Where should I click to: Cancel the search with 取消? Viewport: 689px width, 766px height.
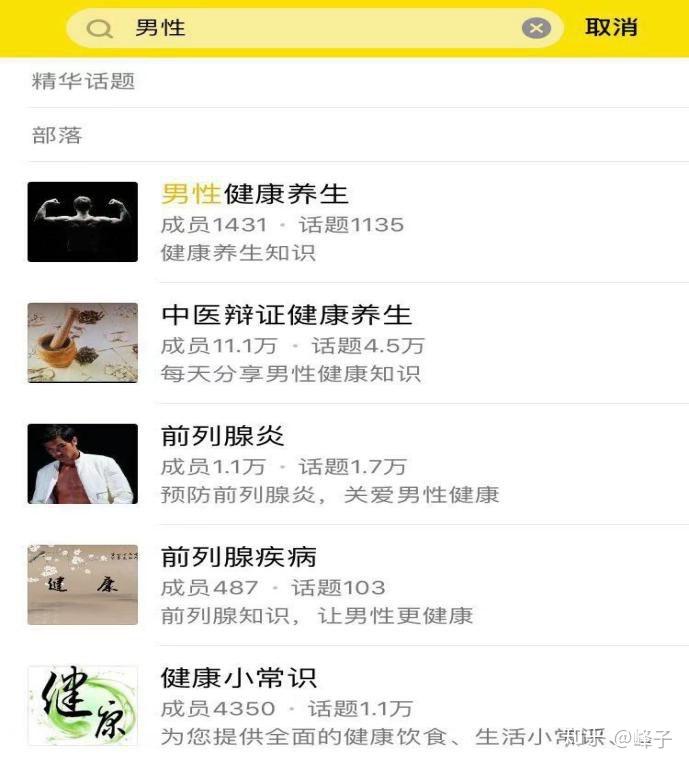(x=611, y=28)
